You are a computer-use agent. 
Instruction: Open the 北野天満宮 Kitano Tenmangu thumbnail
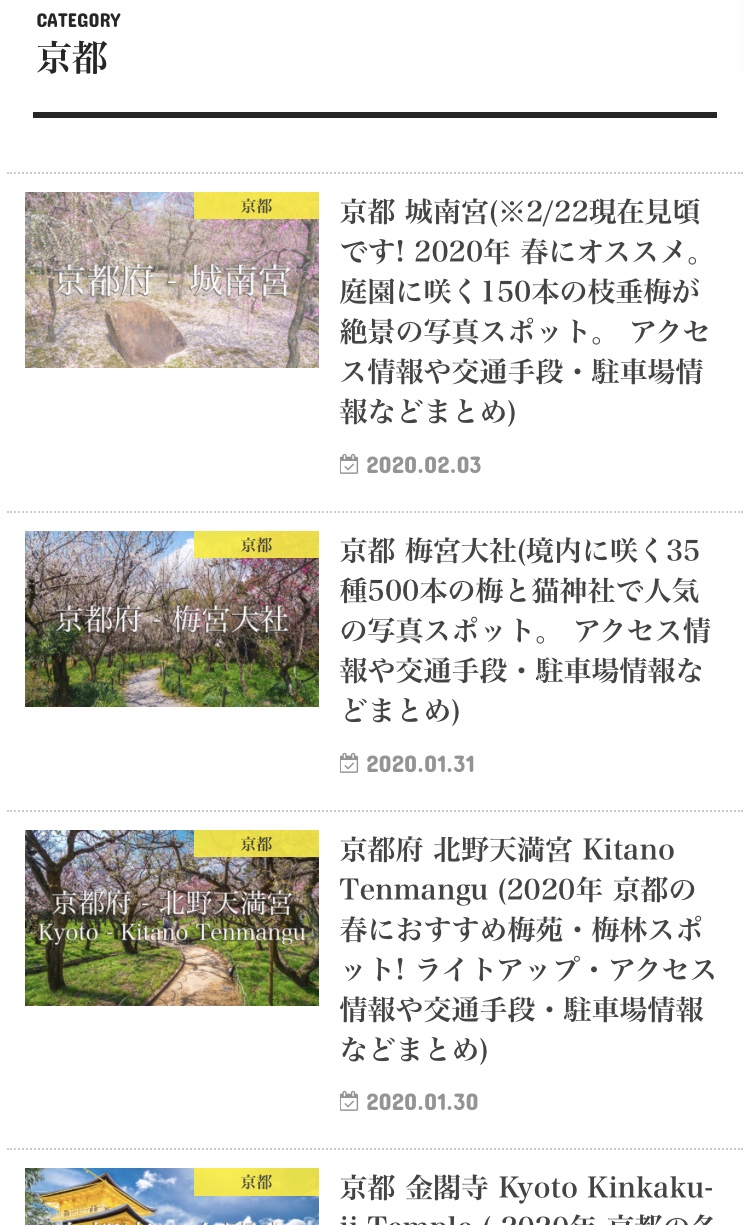(172, 918)
